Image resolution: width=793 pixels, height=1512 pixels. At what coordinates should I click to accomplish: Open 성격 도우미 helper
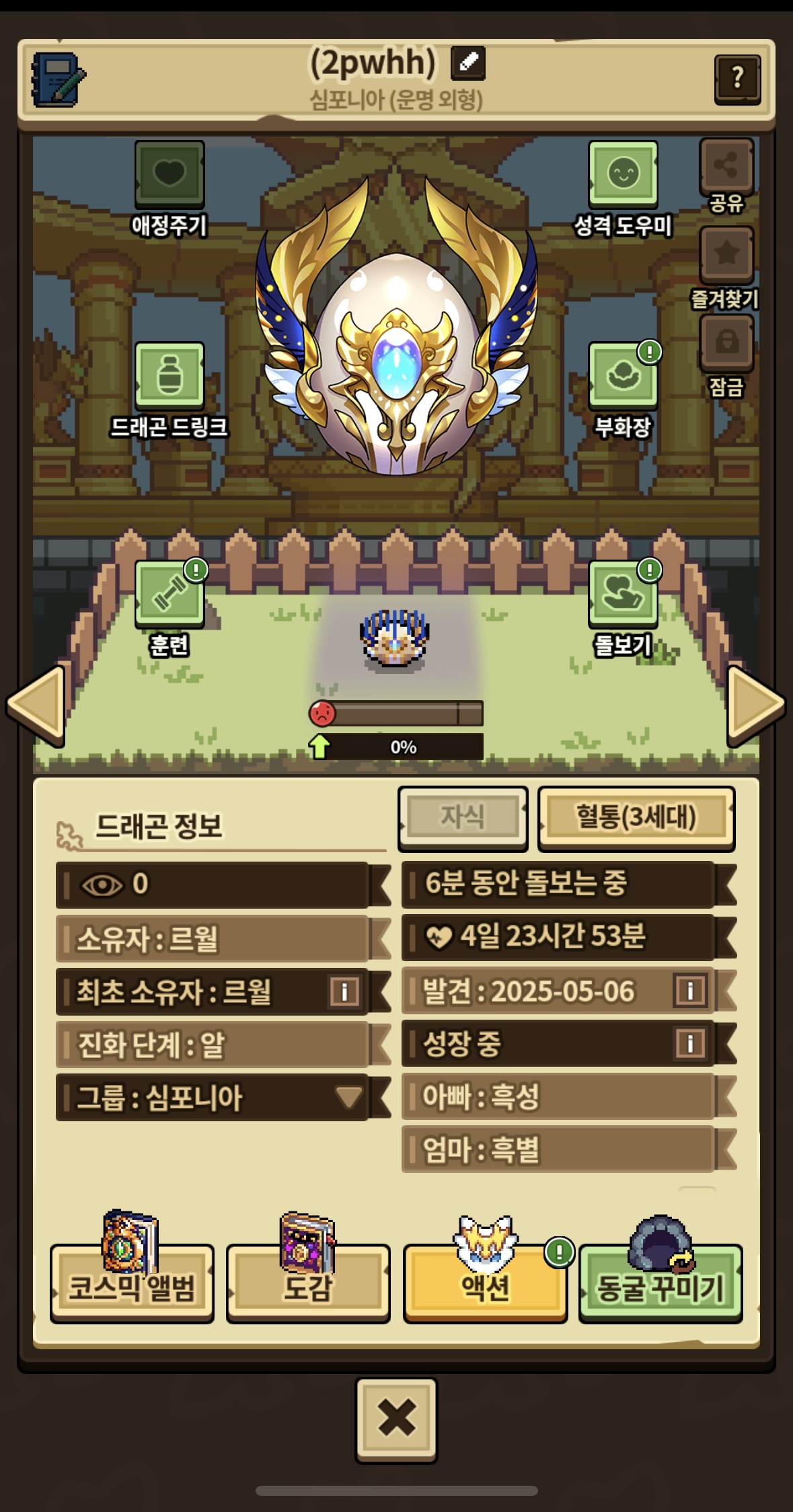point(623,175)
